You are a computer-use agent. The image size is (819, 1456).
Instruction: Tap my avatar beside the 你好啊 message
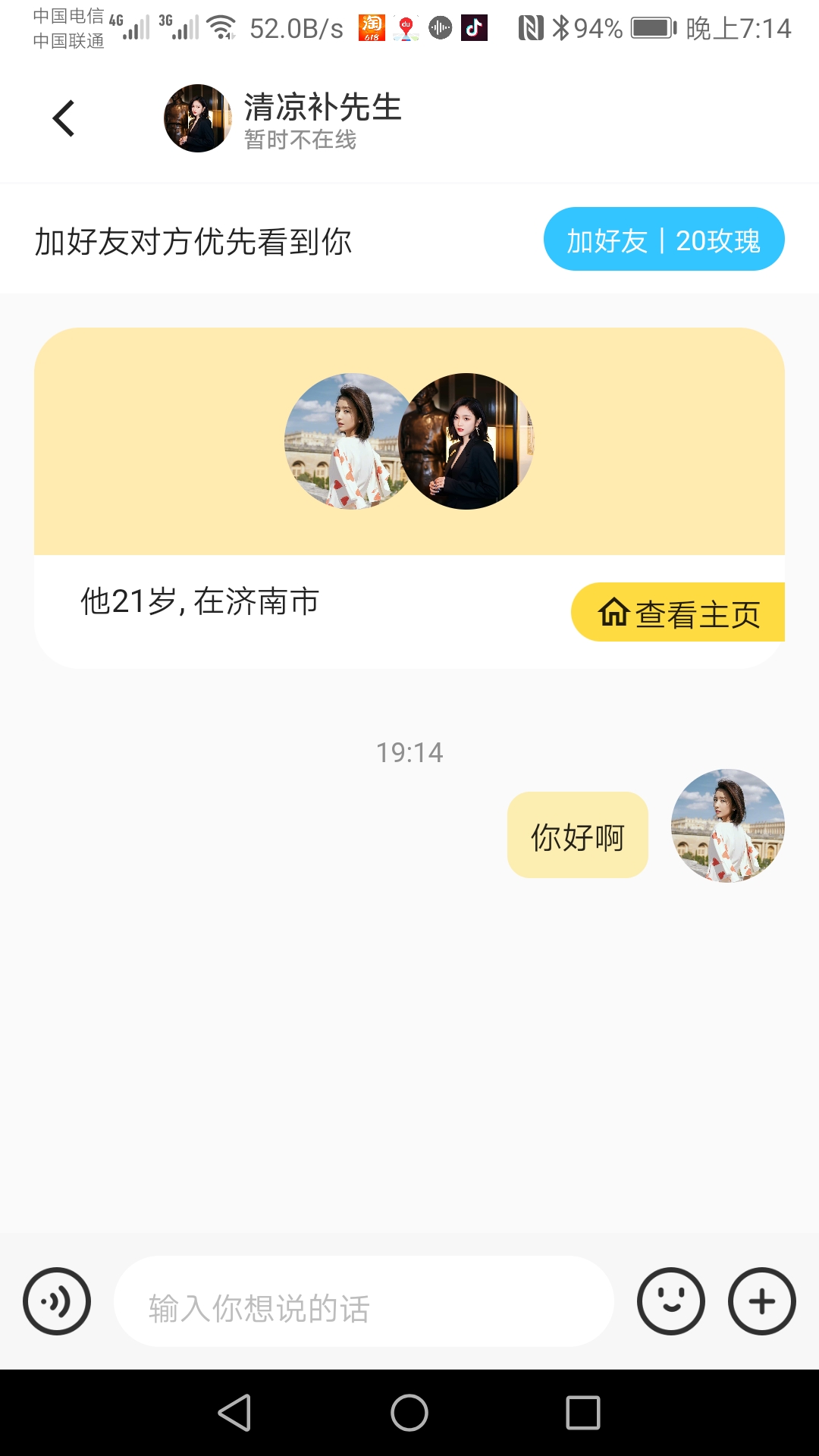[728, 826]
